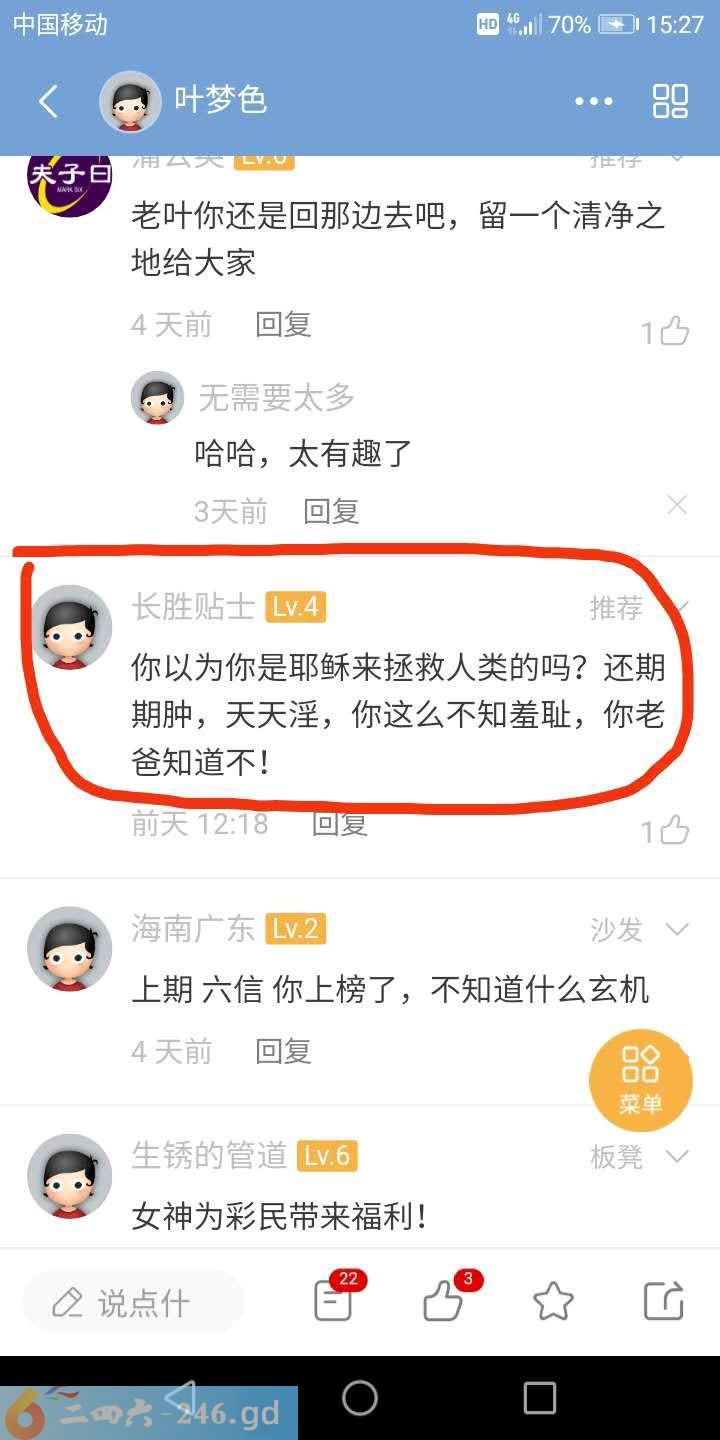Expand options chevron on 海南广东's comment
Image resolution: width=720 pixels, height=1440 pixels.
(x=677, y=930)
